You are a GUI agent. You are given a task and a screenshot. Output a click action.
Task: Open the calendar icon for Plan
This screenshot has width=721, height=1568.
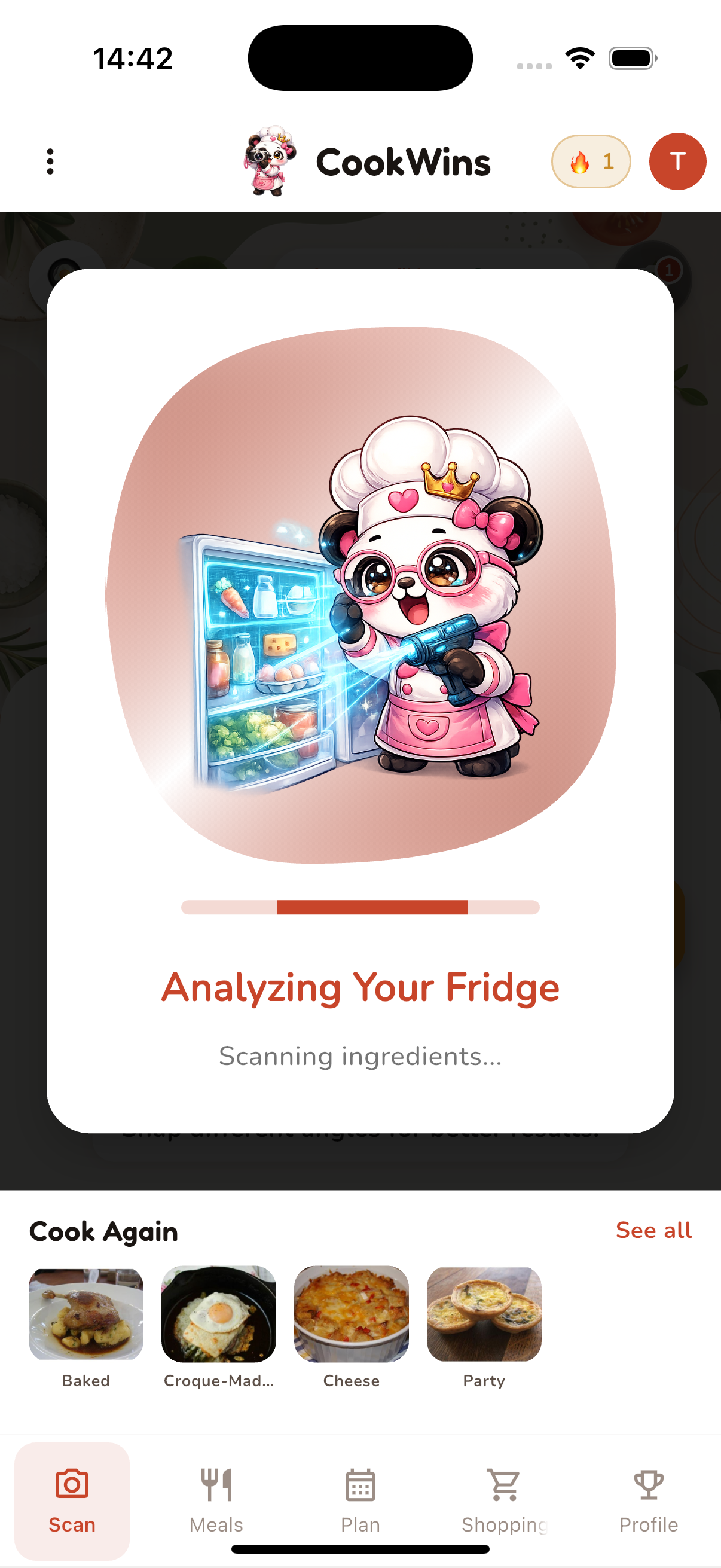coord(360,1484)
